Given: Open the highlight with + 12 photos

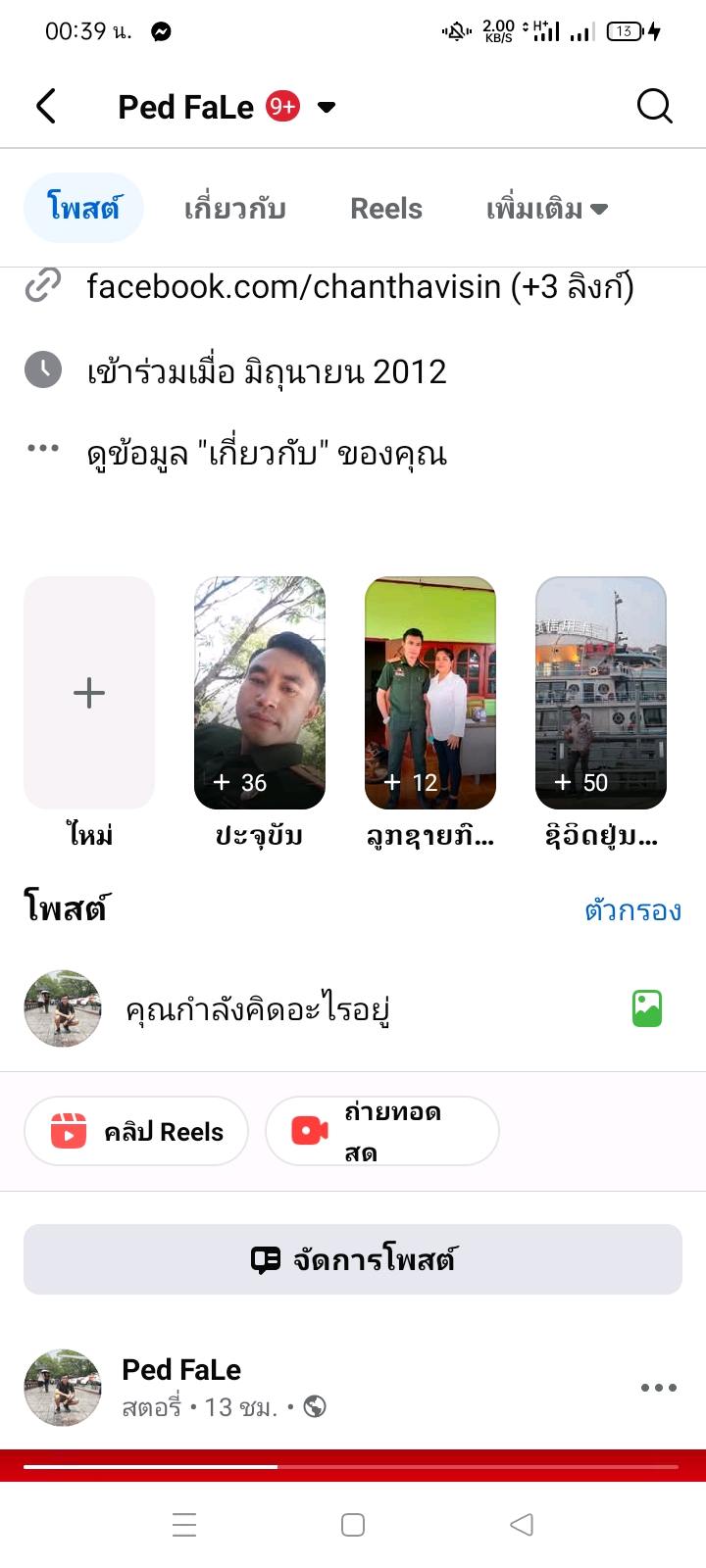Looking at the screenshot, I should coord(430,693).
